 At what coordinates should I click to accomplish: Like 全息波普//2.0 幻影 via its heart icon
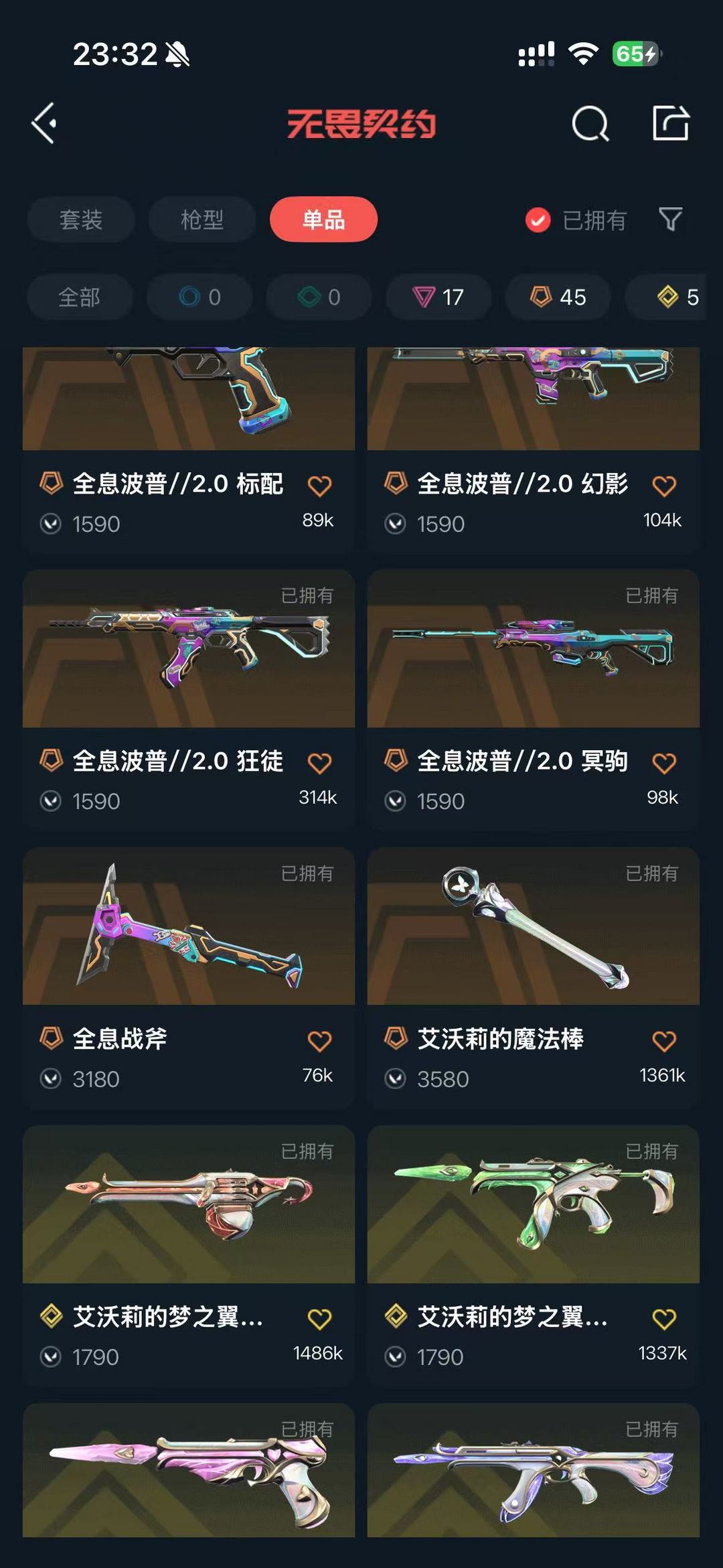(664, 486)
